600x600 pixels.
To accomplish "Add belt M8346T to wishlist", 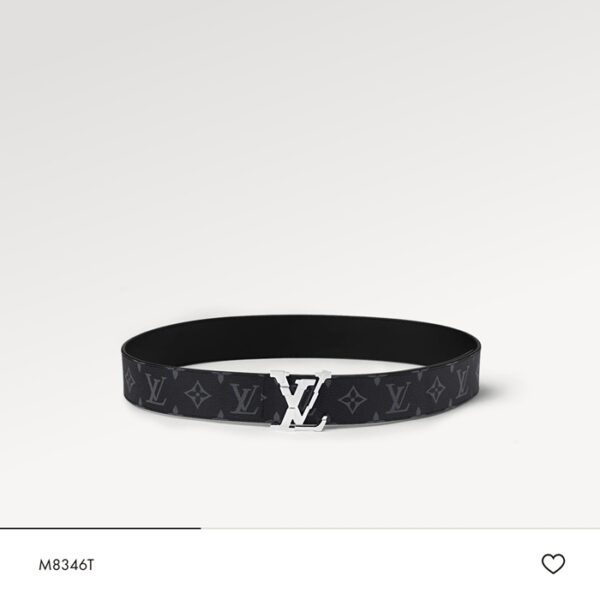I will (x=553, y=564).
